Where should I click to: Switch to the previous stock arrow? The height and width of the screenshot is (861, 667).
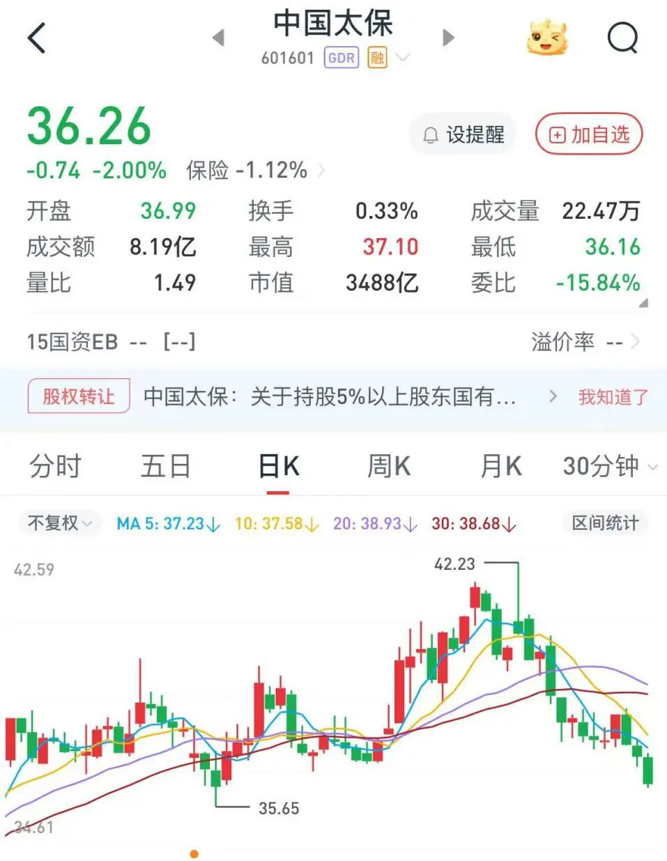pos(217,38)
